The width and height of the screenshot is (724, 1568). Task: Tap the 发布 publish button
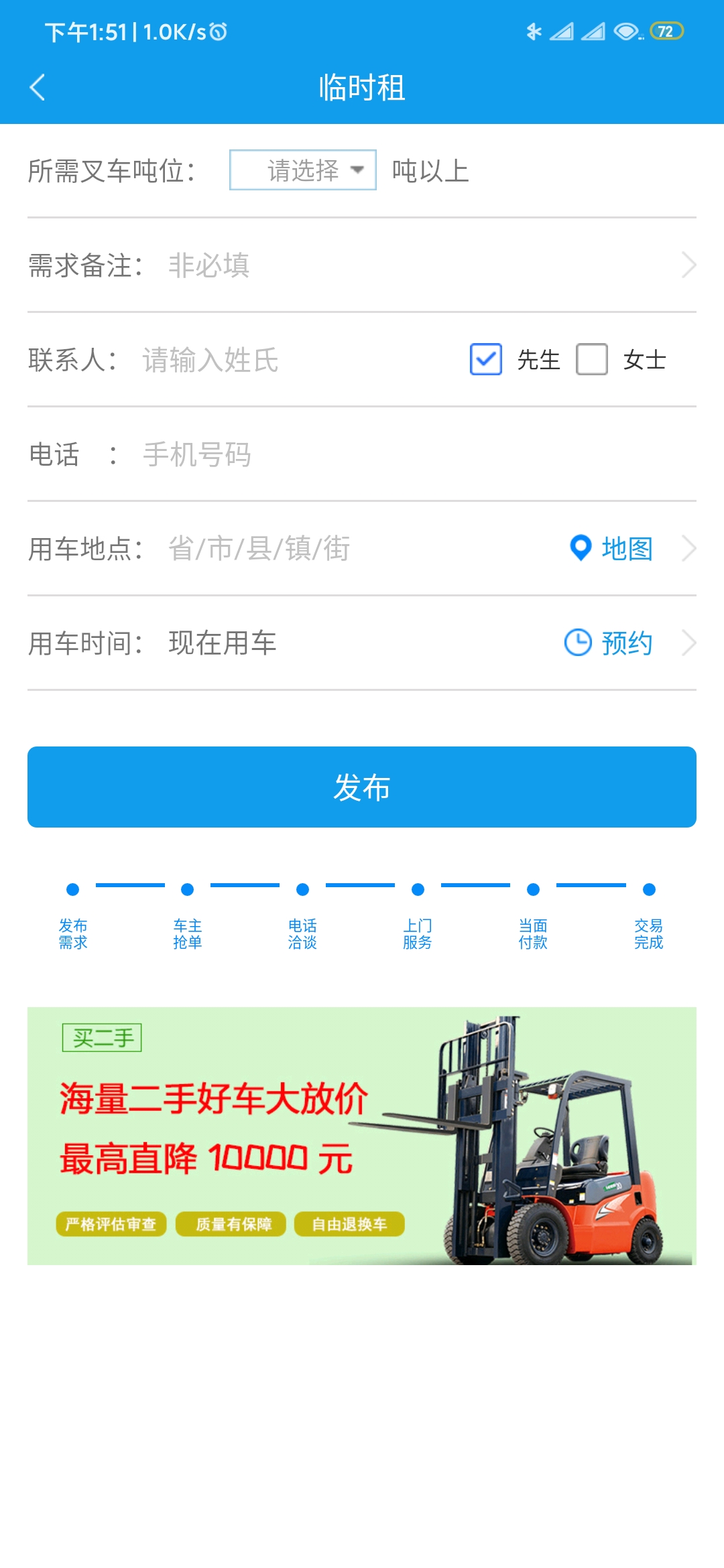(x=362, y=787)
